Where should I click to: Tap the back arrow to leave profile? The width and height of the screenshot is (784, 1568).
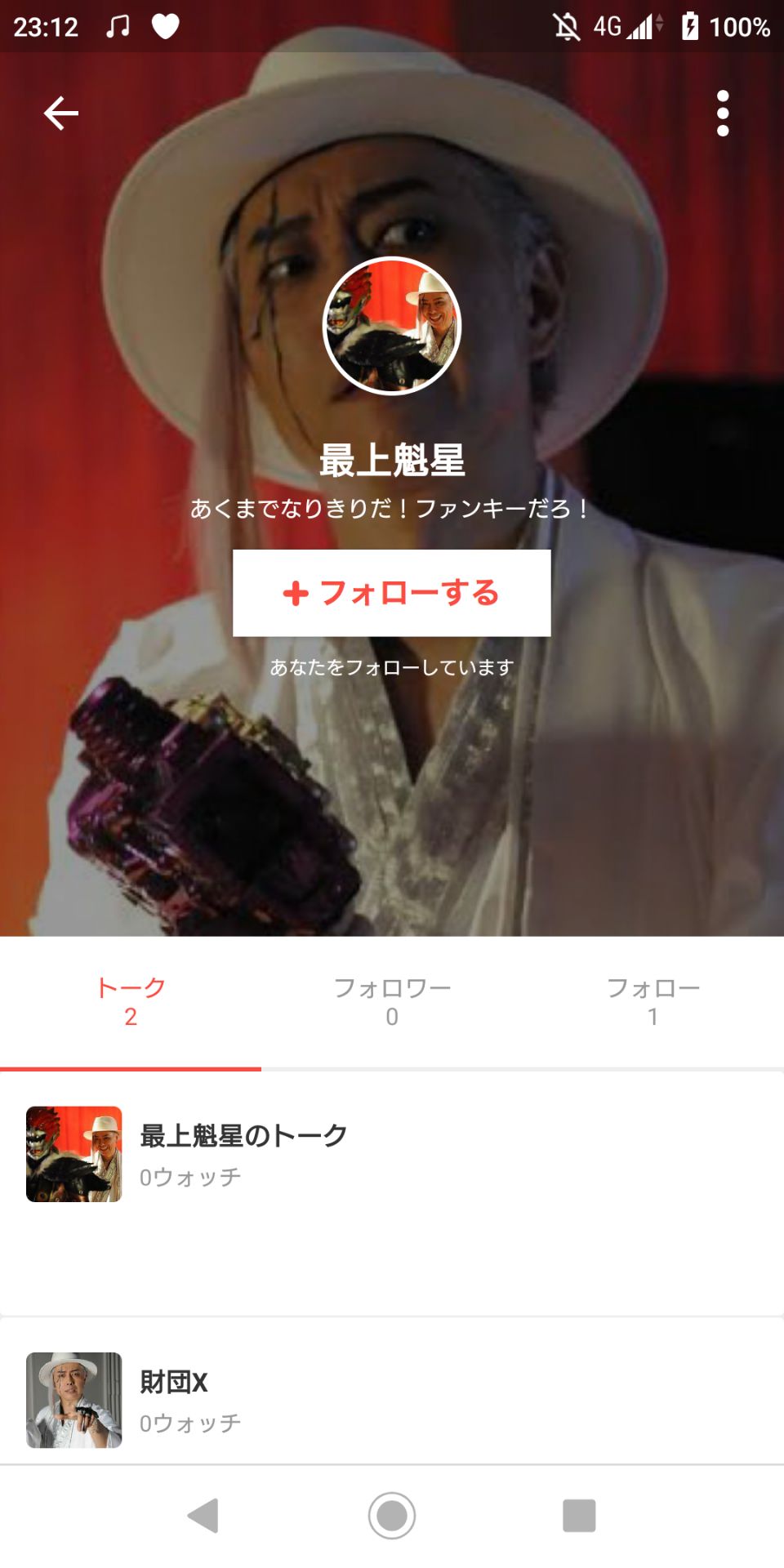click(61, 114)
